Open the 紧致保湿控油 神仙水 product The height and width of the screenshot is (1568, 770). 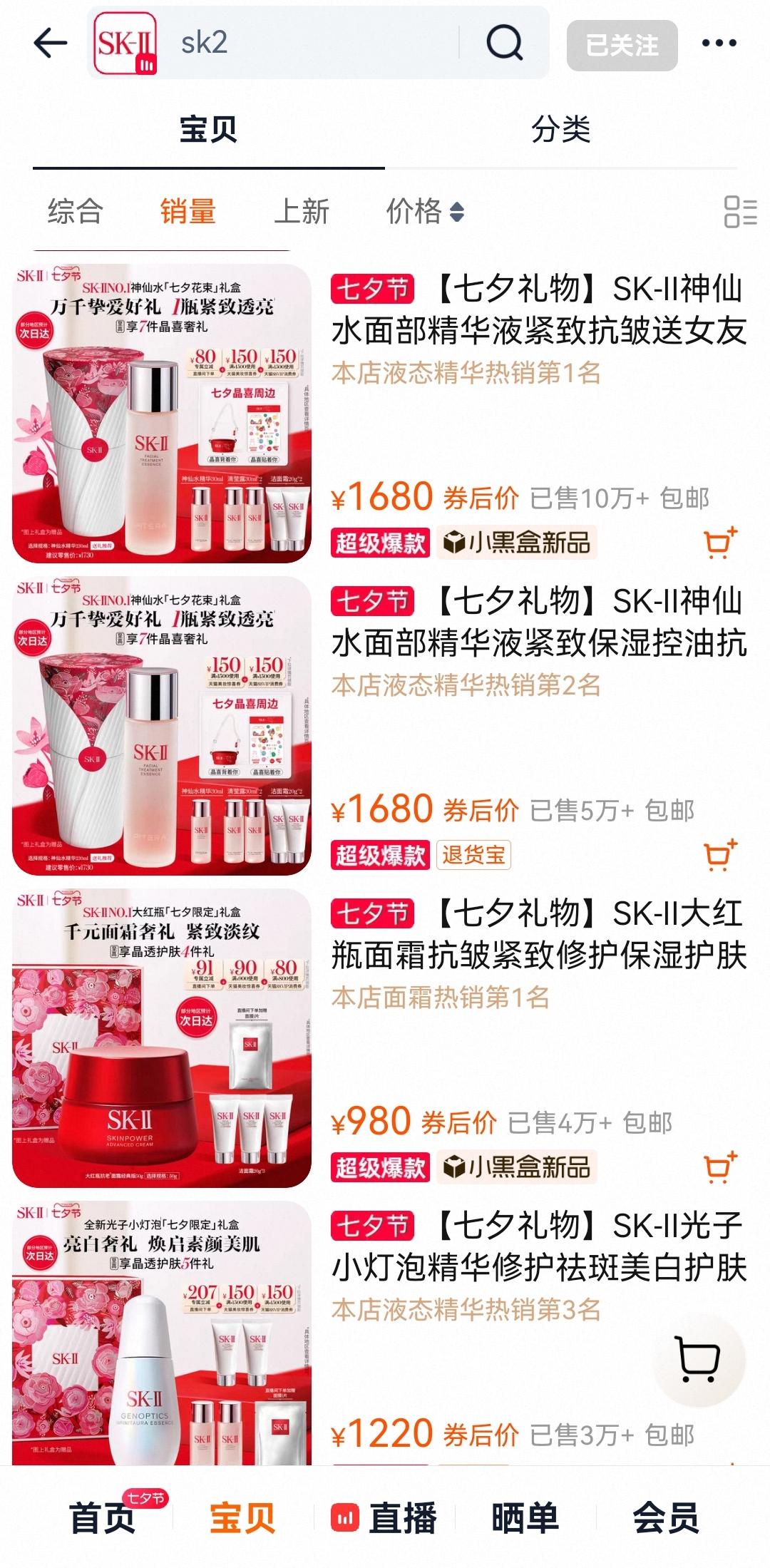click(538, 622)
